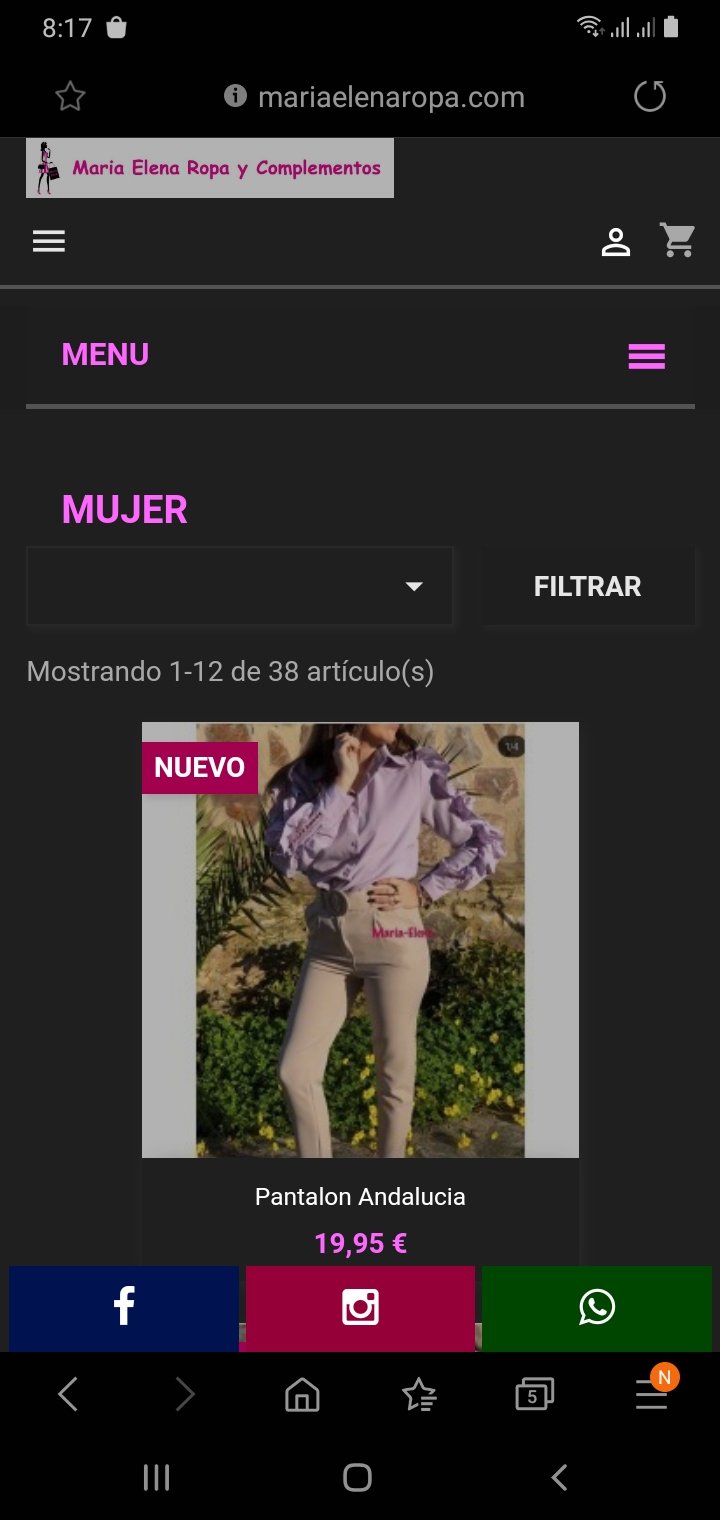Viewport: 720px width, 1520px height.
Task: Open the shopping cart
Action: pos(677,241)
